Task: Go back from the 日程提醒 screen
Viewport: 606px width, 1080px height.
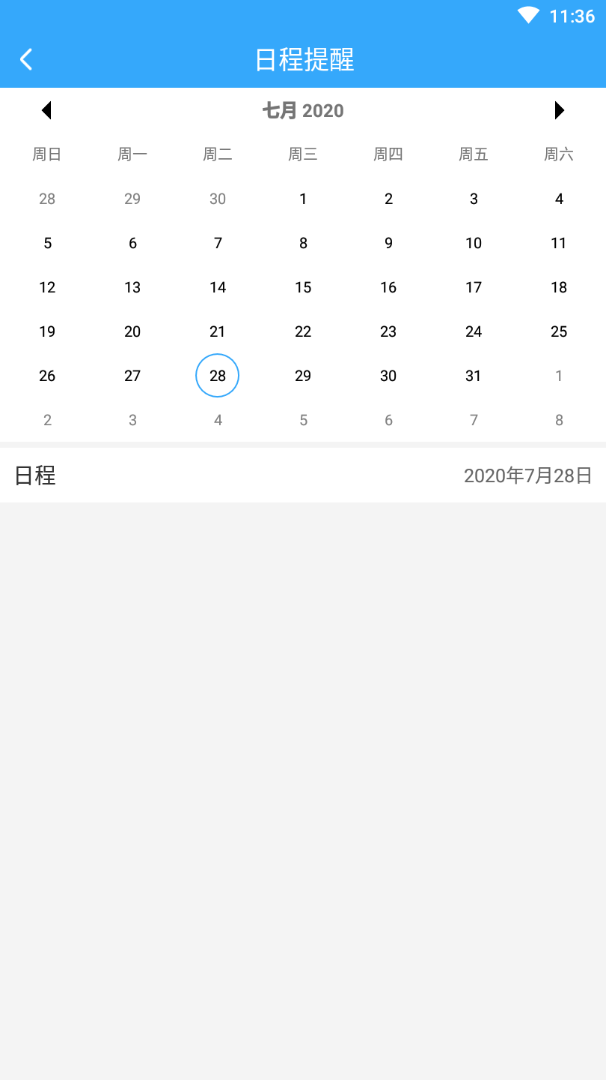Action: (27, 59)
